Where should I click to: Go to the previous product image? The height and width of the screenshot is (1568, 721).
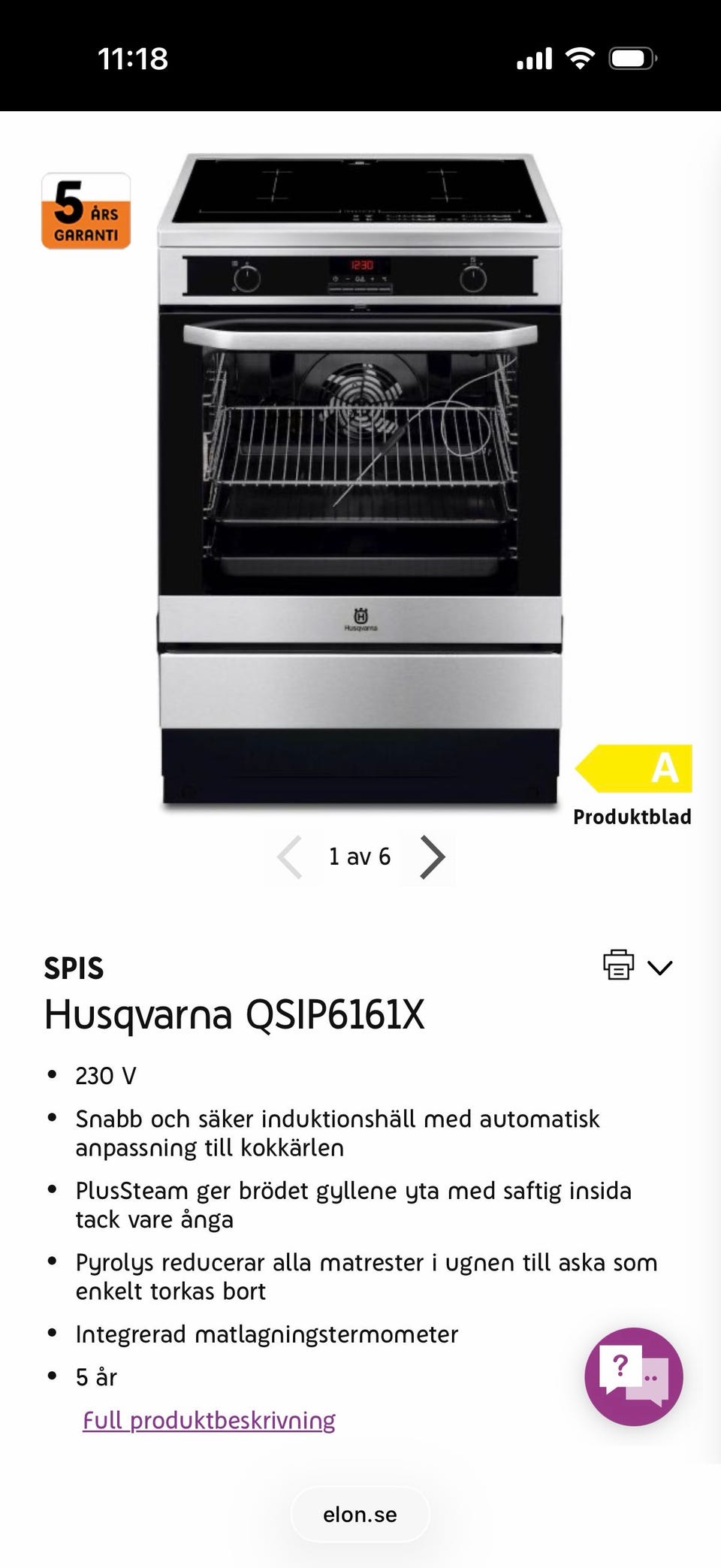(x=289, y=857)
